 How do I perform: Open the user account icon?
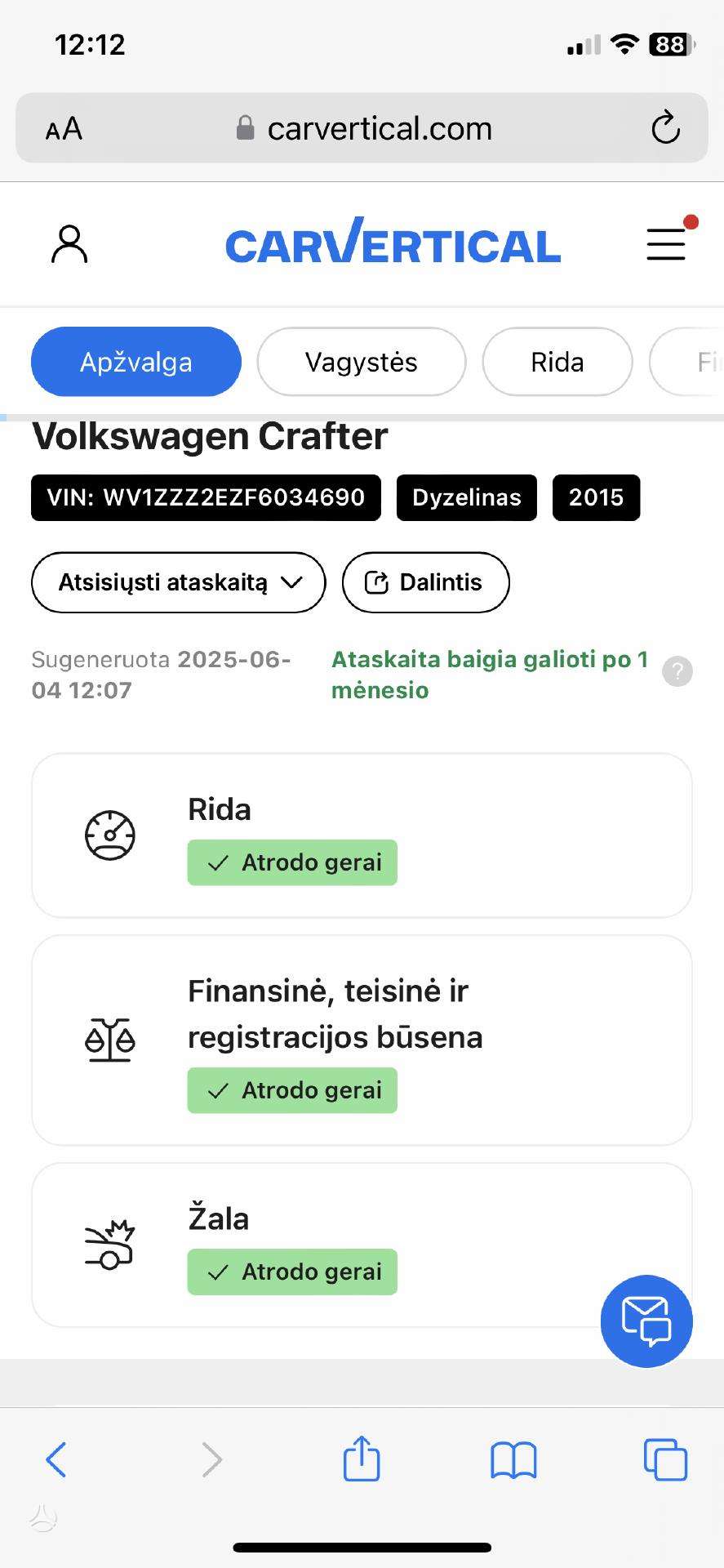click(69, 244)
